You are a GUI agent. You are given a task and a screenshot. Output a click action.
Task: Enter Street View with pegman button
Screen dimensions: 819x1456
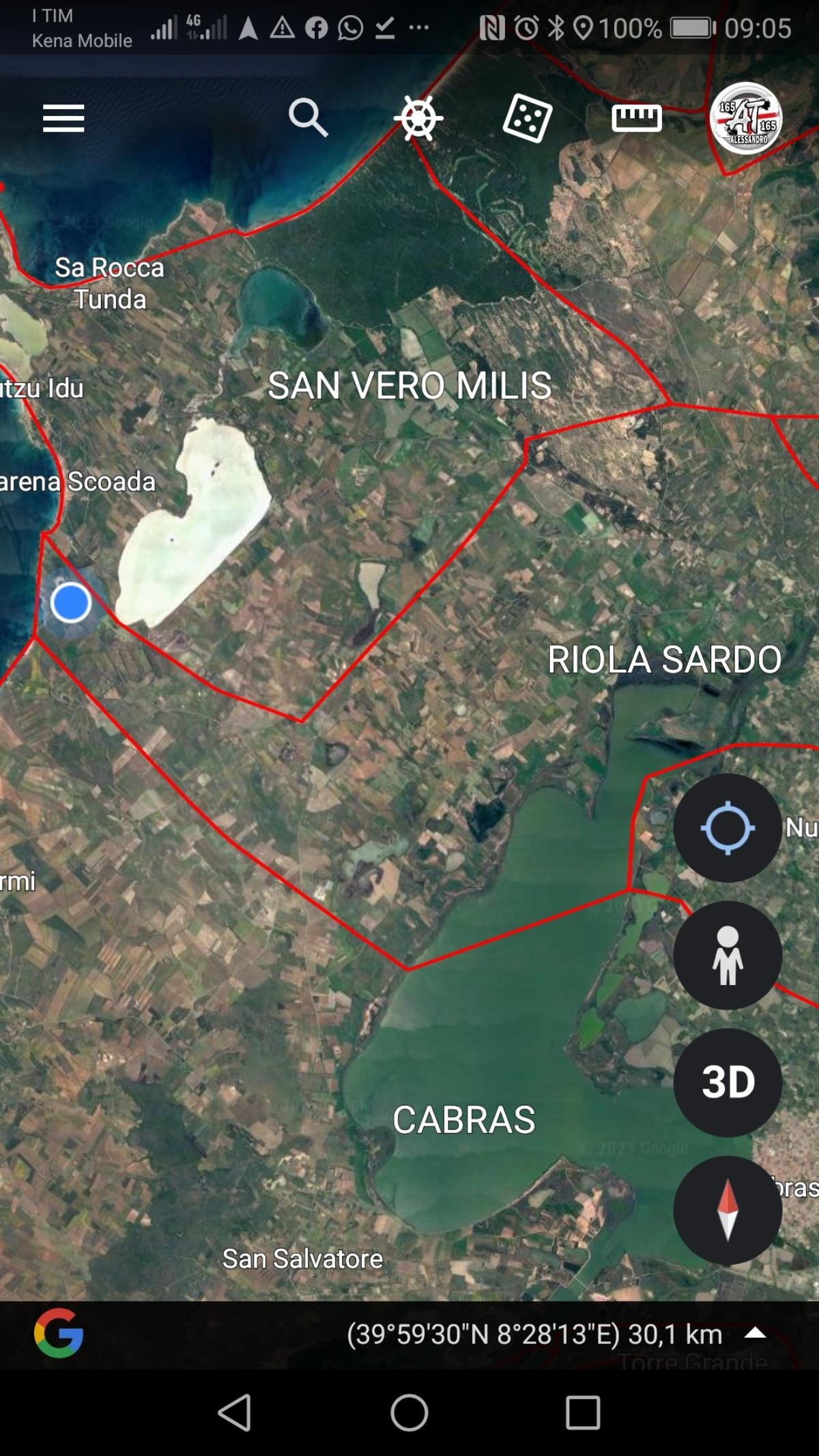pyautogui.click(x=728, y=955)
